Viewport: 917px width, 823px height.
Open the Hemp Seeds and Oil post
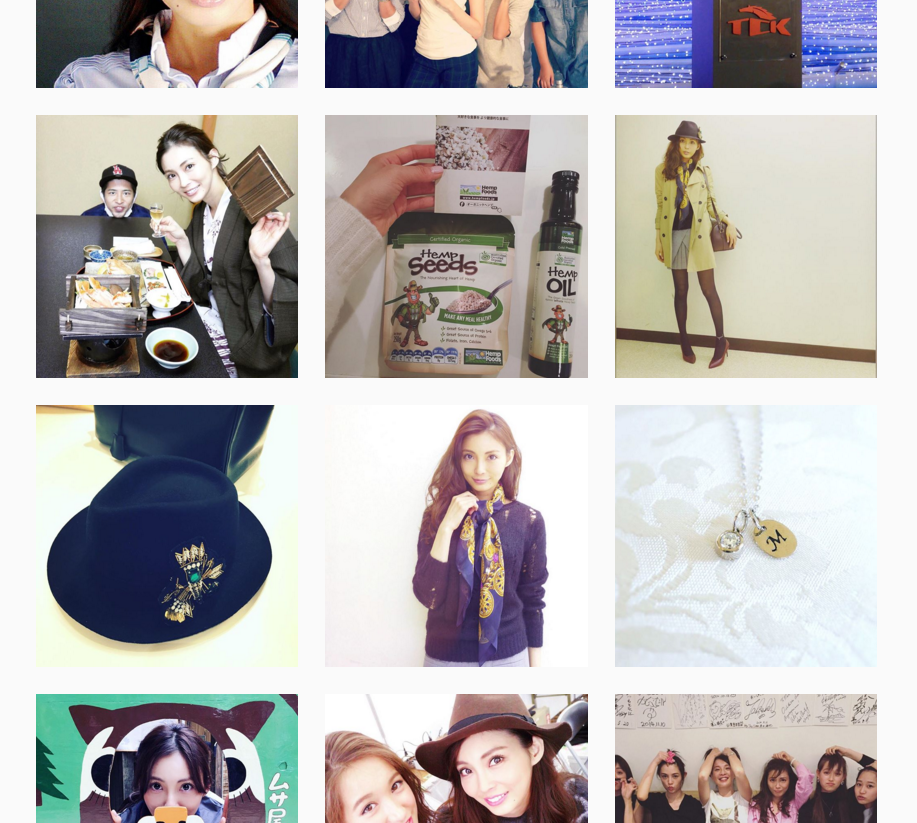pyautogui.click(x=456, y=246)
